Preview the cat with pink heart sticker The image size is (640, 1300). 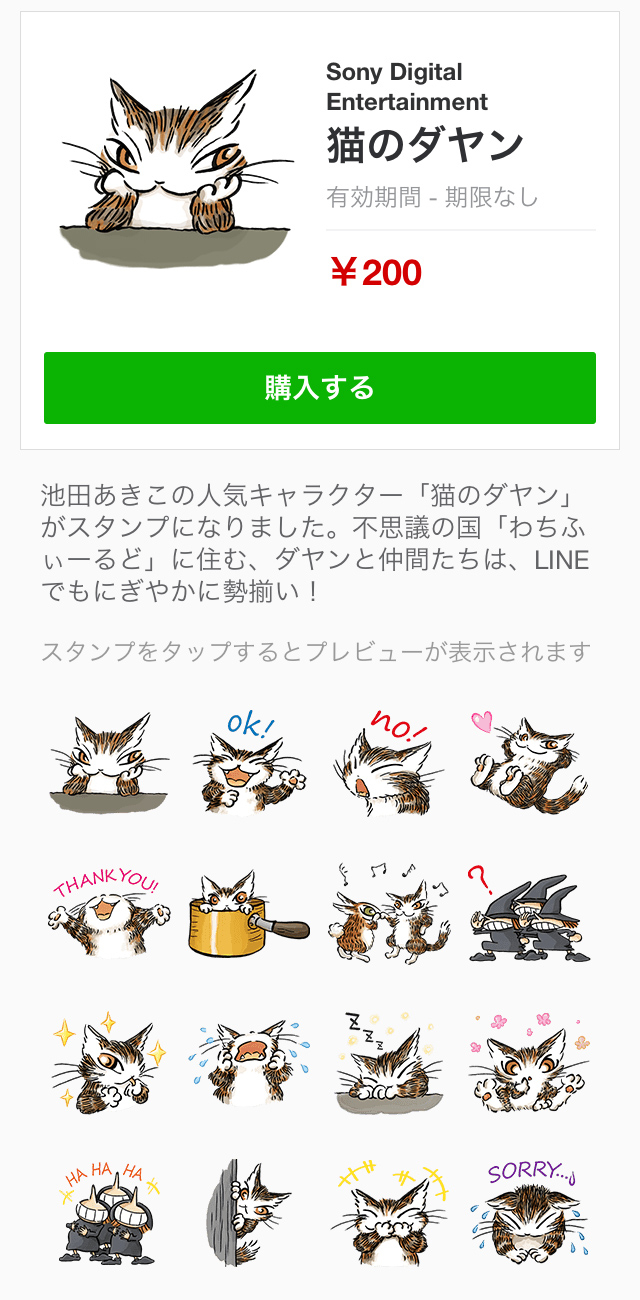coord(529,762)
